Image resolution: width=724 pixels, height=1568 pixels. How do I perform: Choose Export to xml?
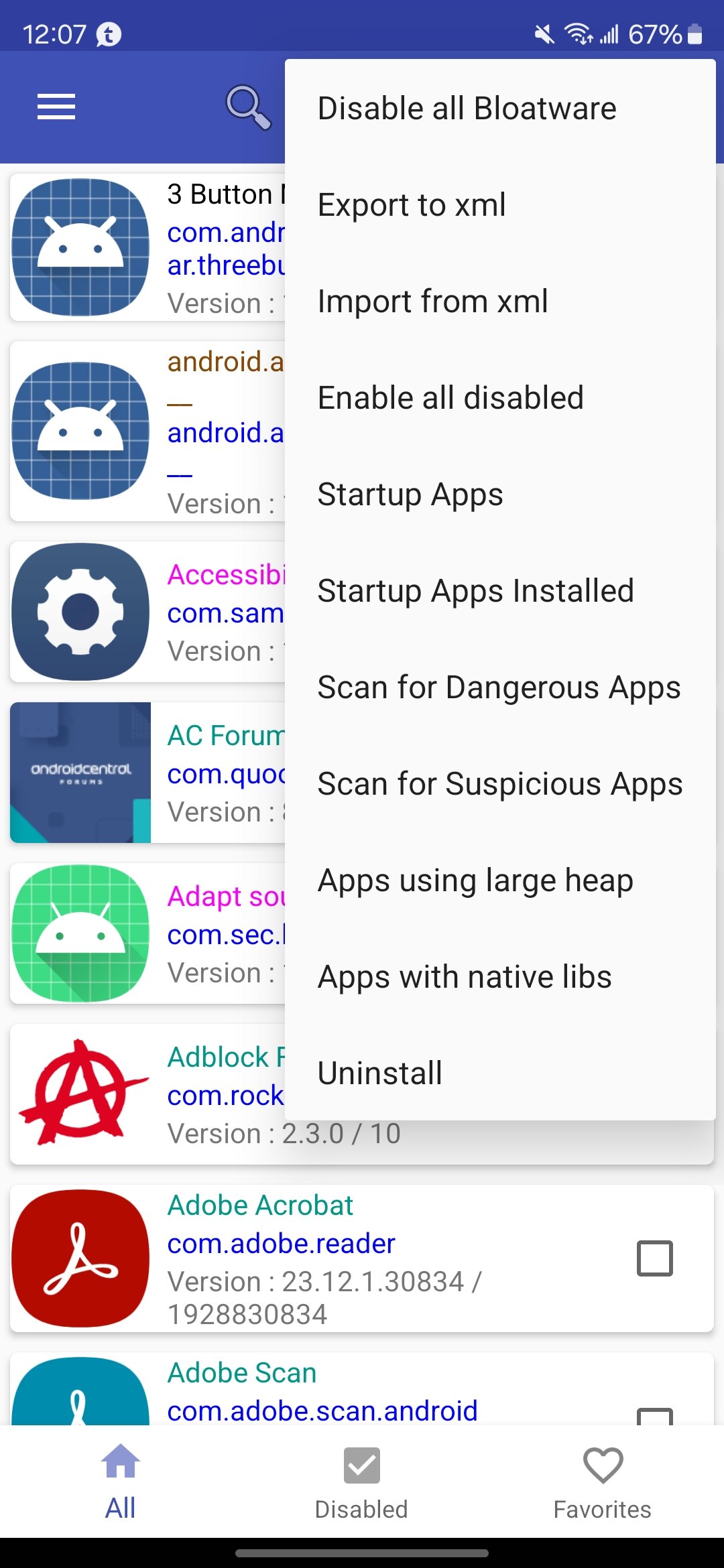(412, 205)
